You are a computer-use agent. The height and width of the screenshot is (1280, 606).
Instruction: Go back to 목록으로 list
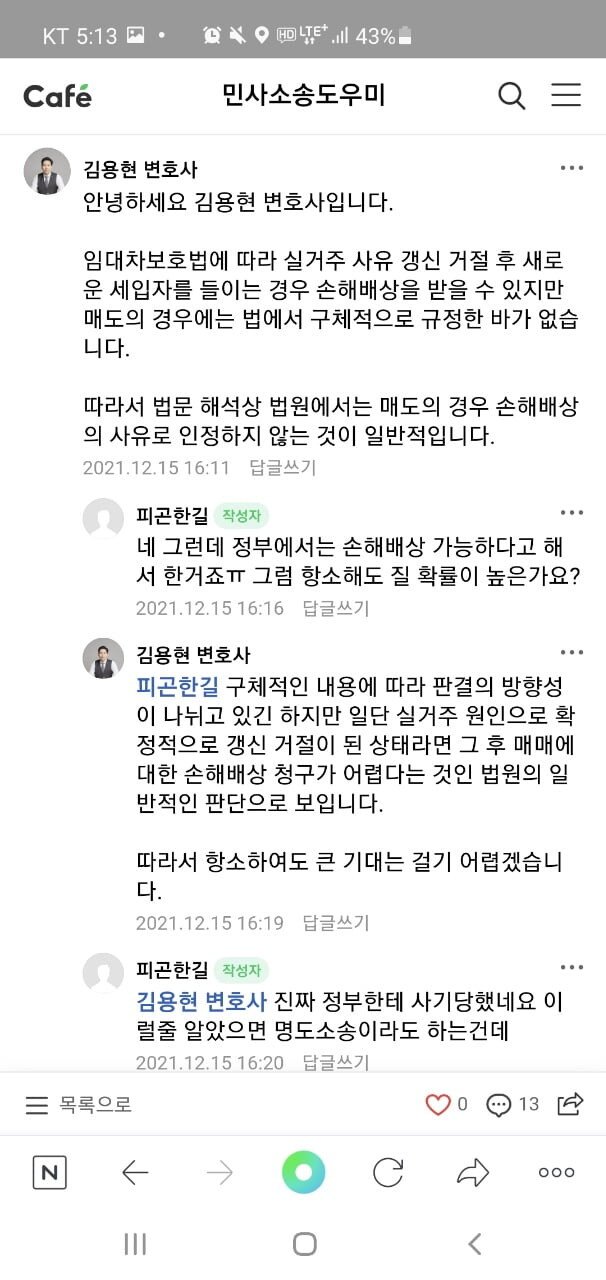point(78,1104)
